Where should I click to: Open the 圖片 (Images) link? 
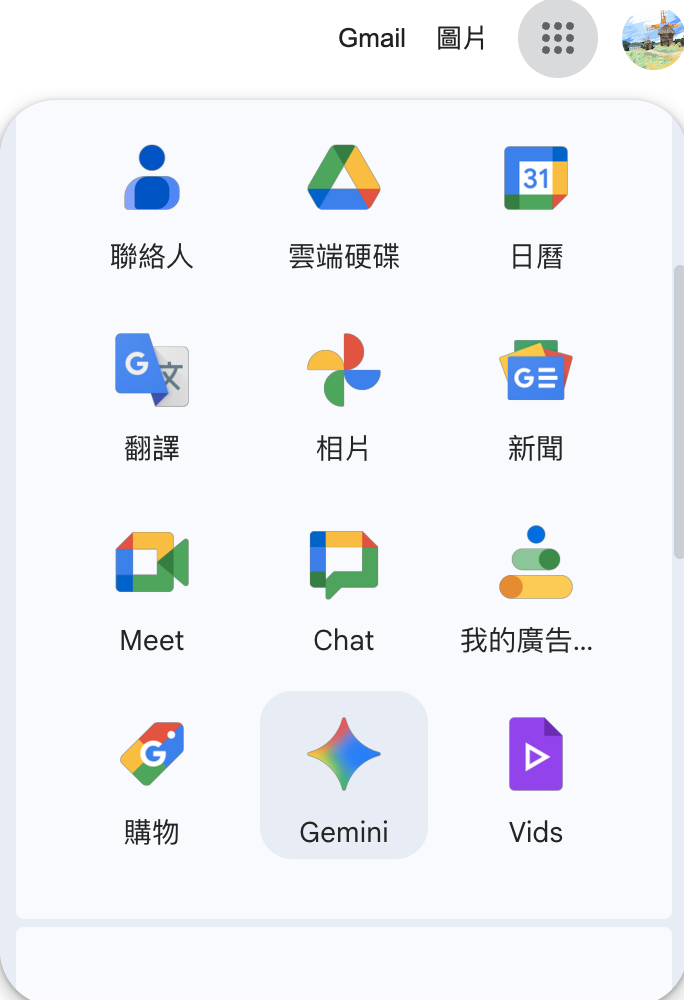[461, 39]
